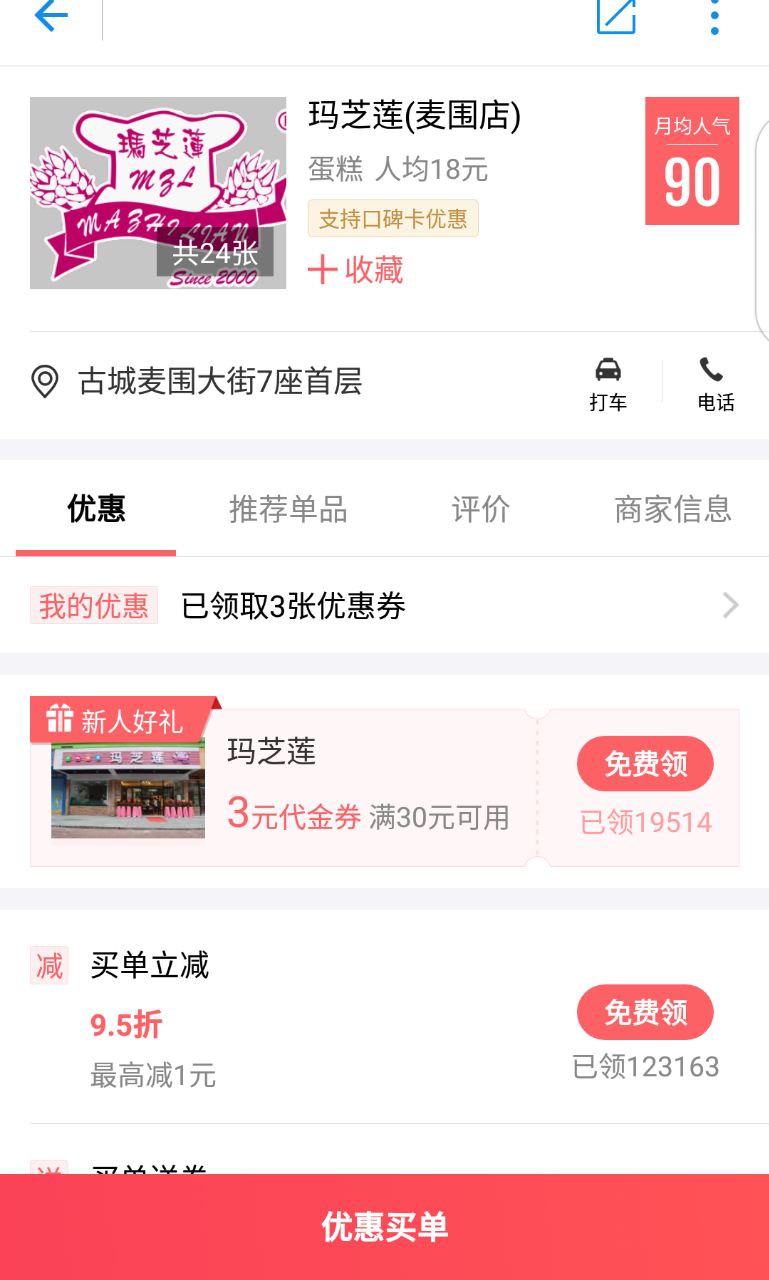
Task: Open the three-dot overflow menu
Action: 714,16
